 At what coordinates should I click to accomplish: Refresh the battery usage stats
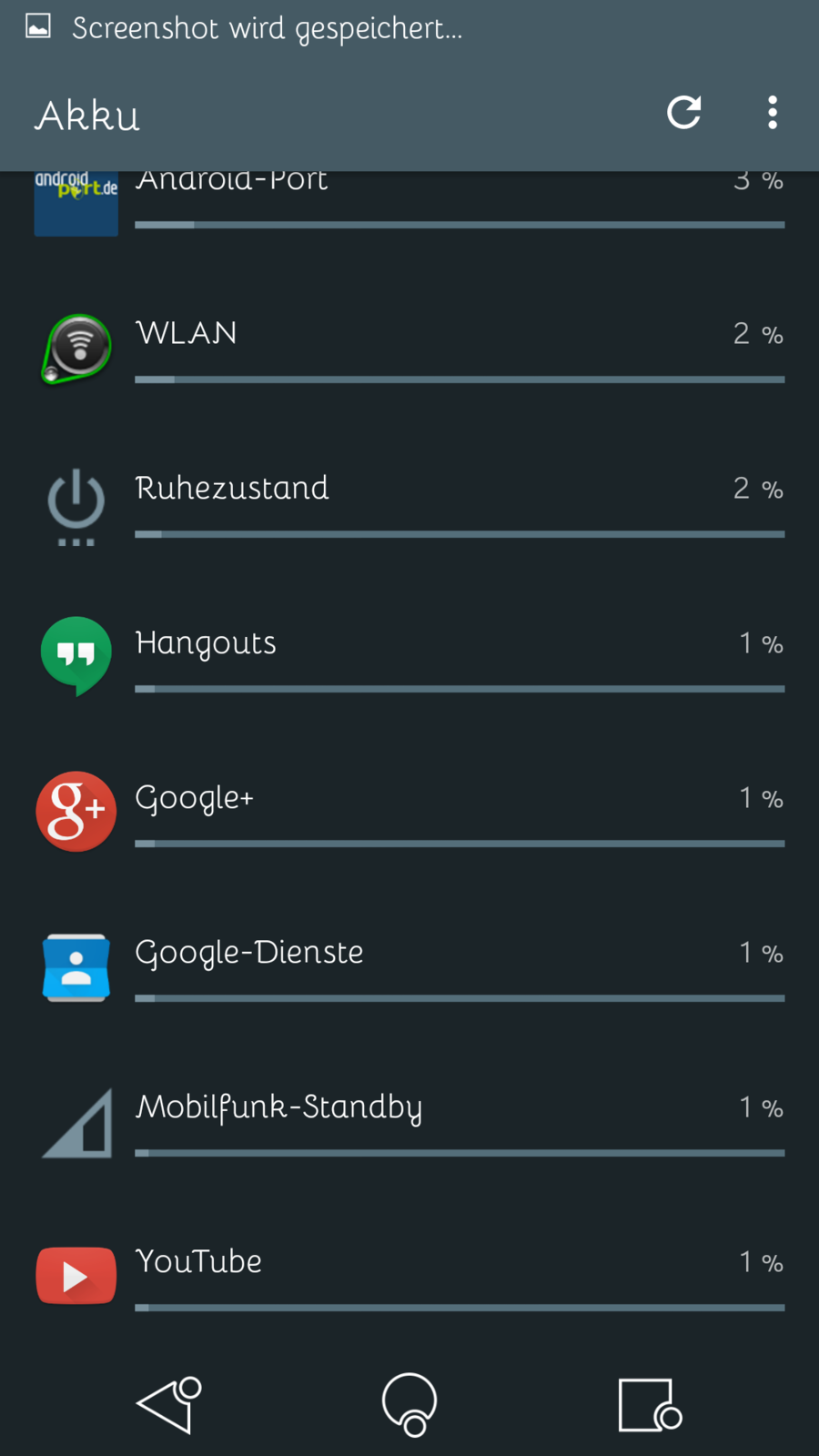683,113
